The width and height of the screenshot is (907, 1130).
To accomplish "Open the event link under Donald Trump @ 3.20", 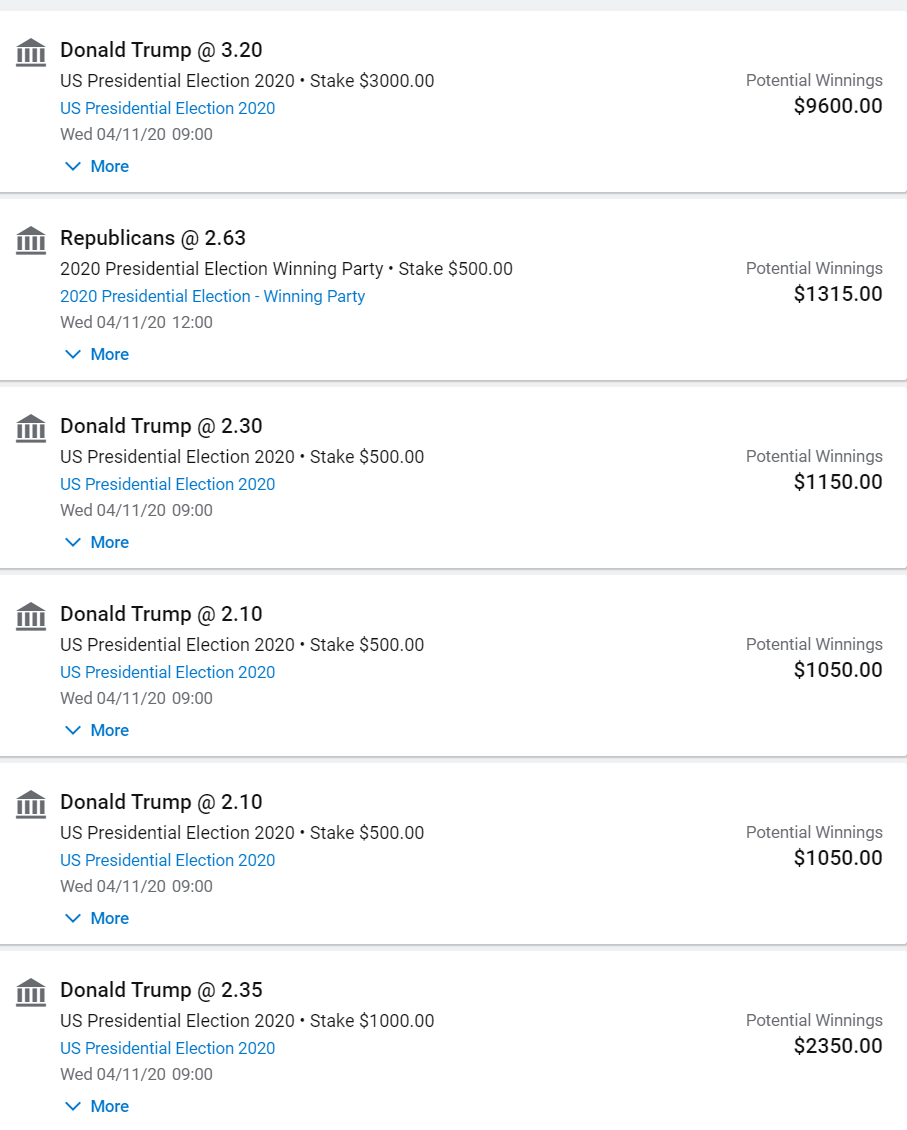I will (167, 108).
